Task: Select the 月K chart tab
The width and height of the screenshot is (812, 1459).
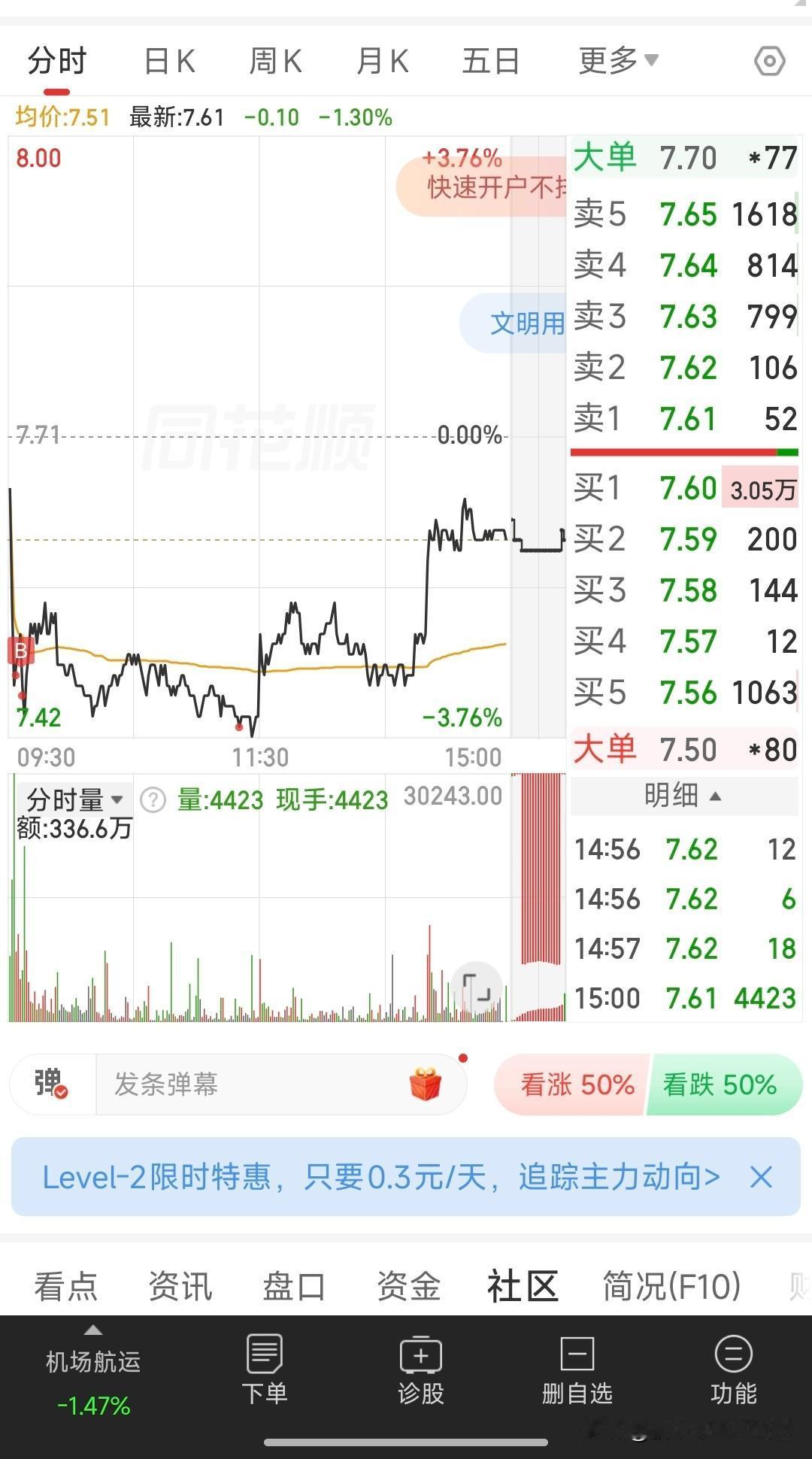Action: click(382, 61)
